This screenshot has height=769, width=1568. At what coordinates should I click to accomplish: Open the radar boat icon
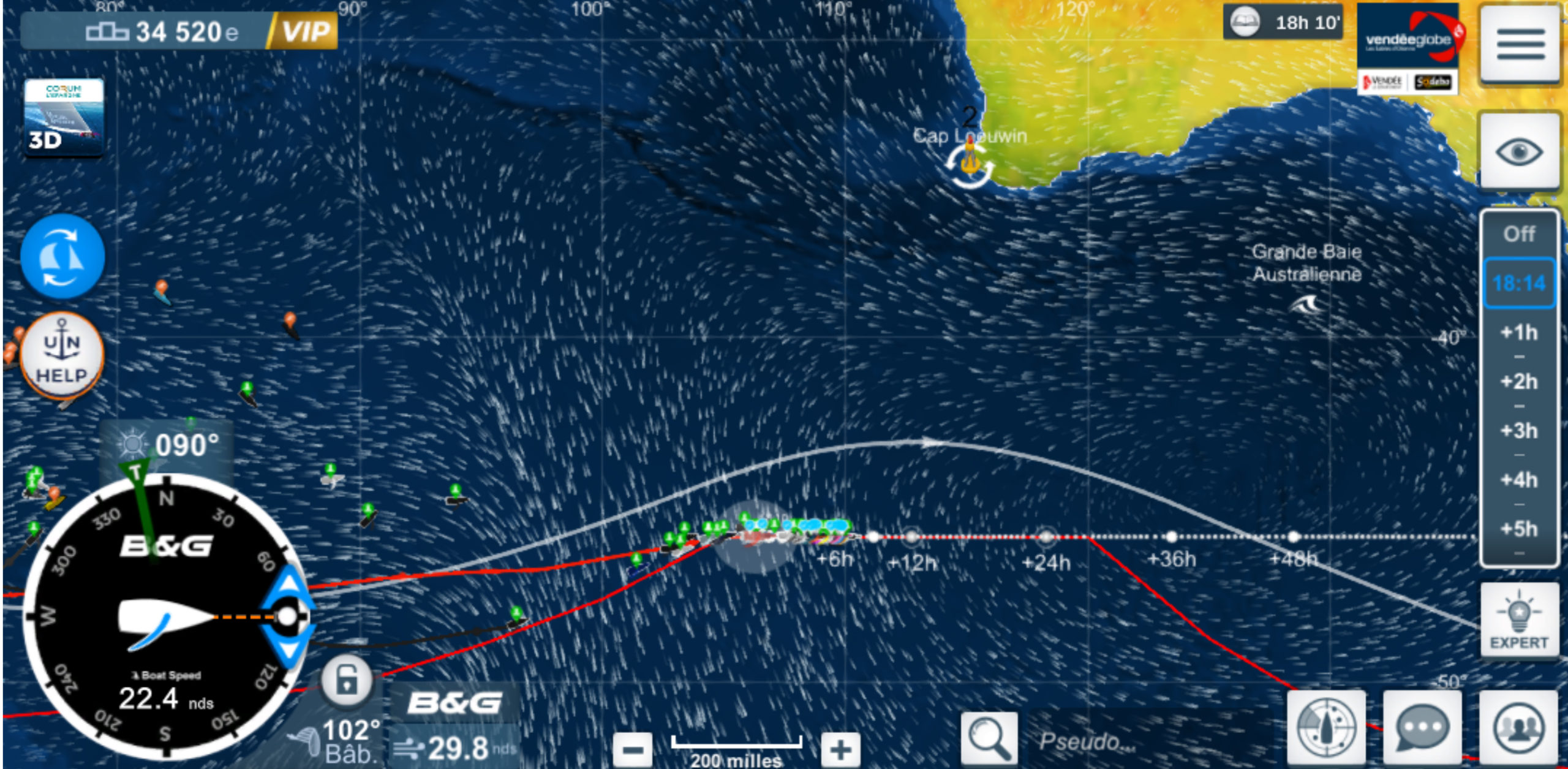(1326, 728)
